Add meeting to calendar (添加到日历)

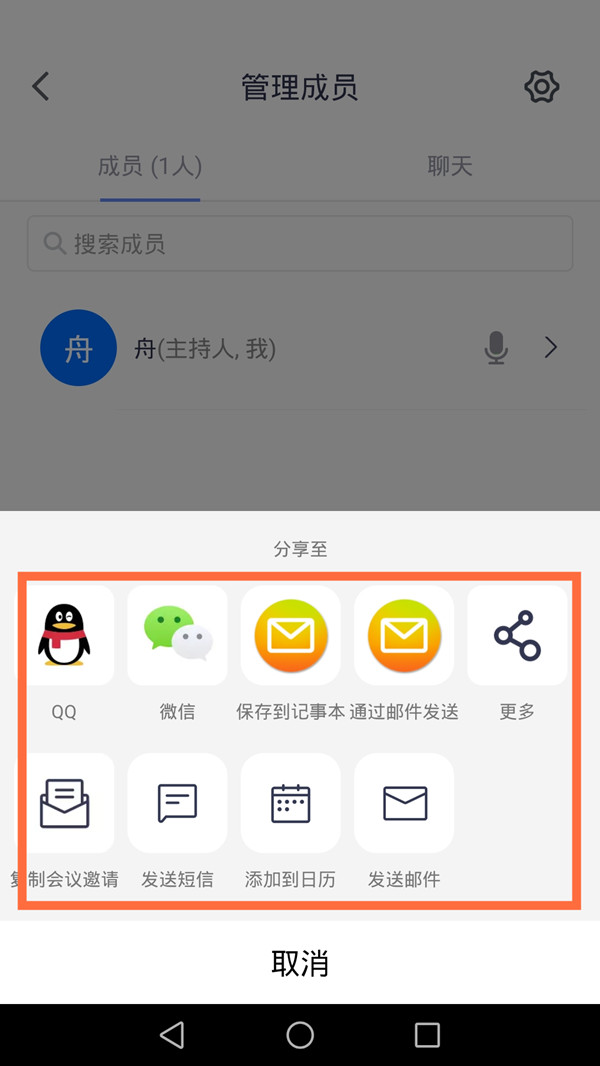291,804
